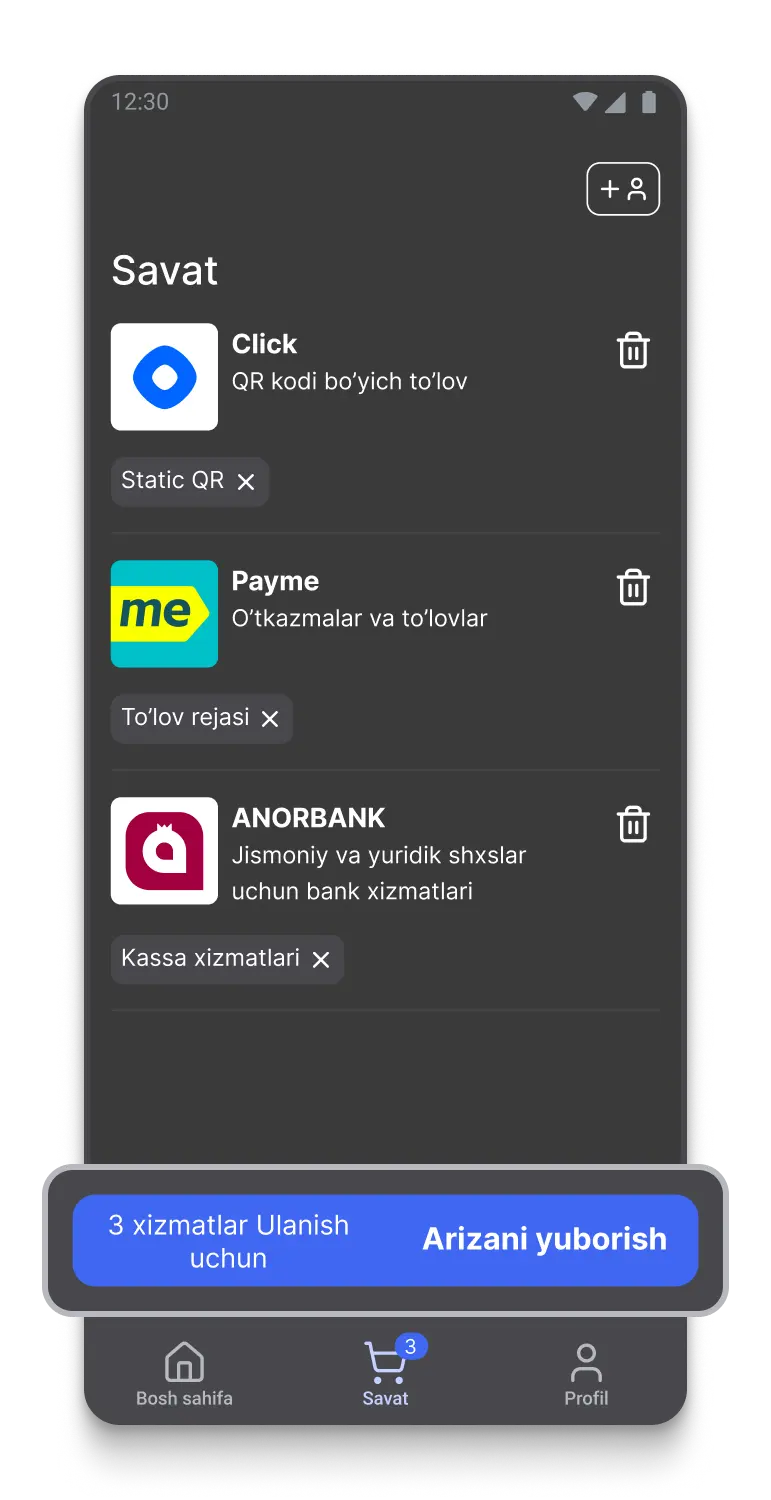Remove the To'lov rejasi chip
This screenshot has height=1500, width=771.
tap(270, 719)
